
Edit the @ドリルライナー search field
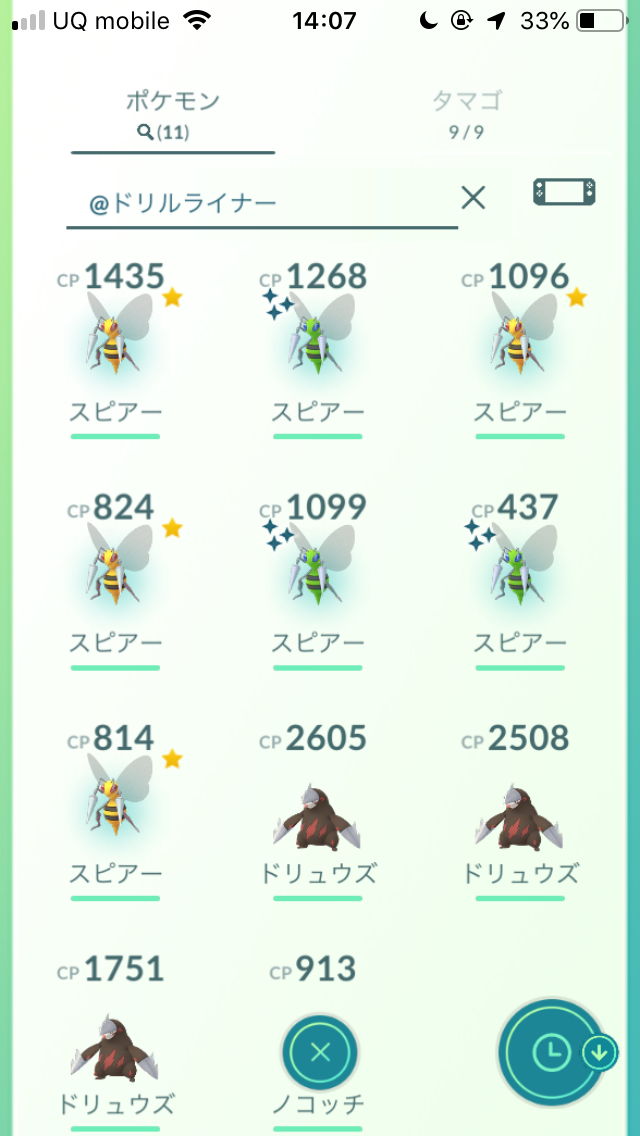262,204
